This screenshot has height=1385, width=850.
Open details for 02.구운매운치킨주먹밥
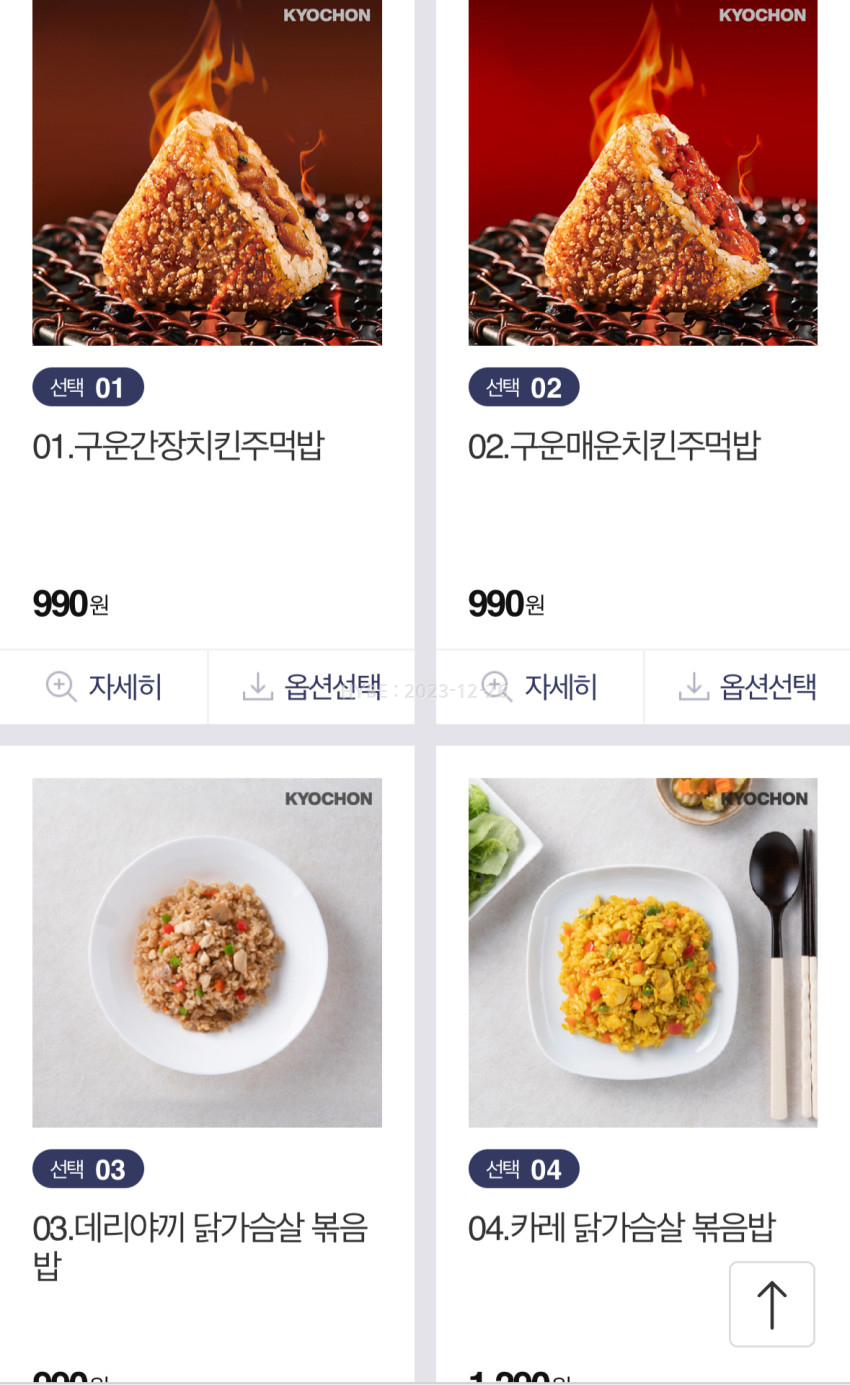[540, 687]
